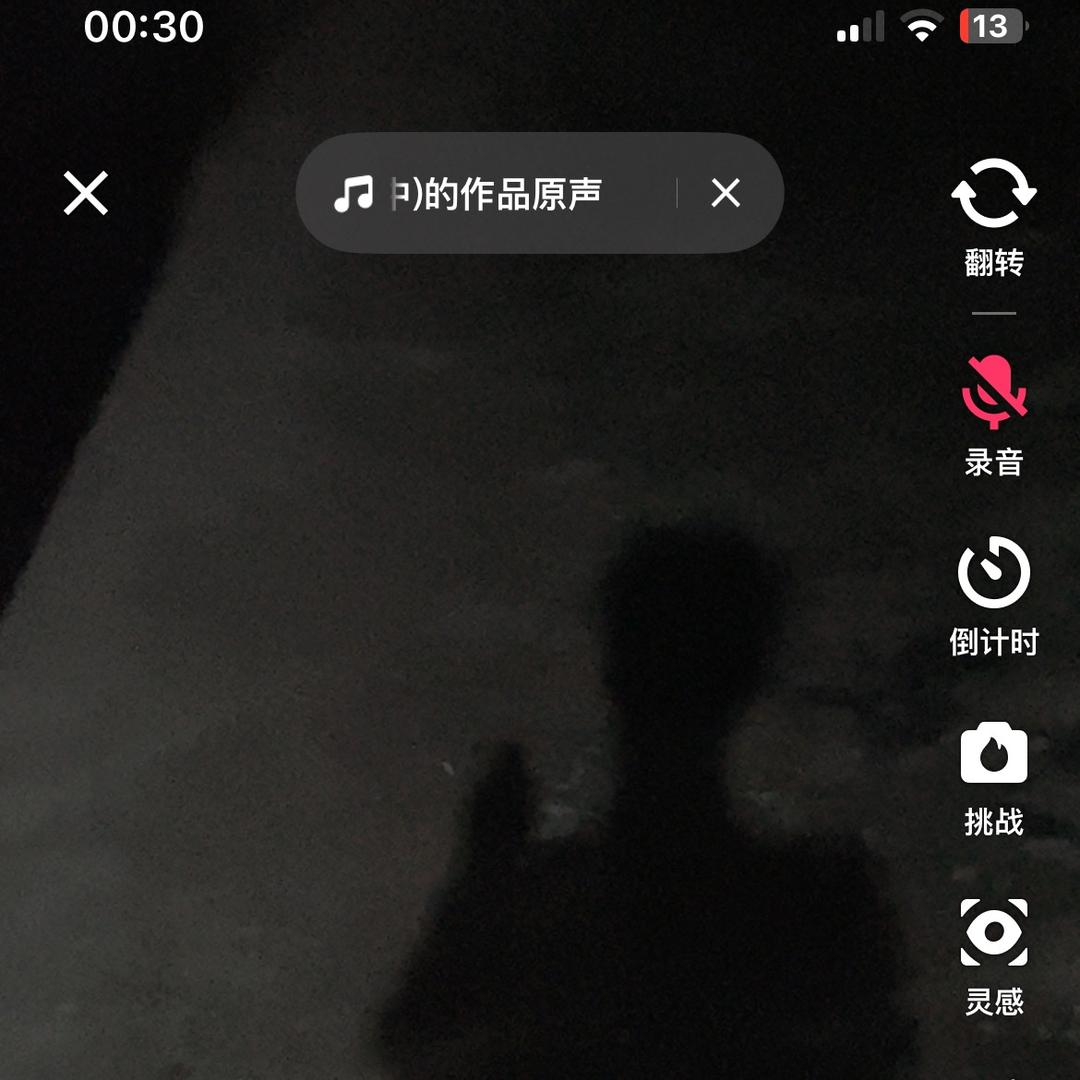Open the selected original sound music chip
Screen dimensions: 1080x1080
tap(480, 193)
